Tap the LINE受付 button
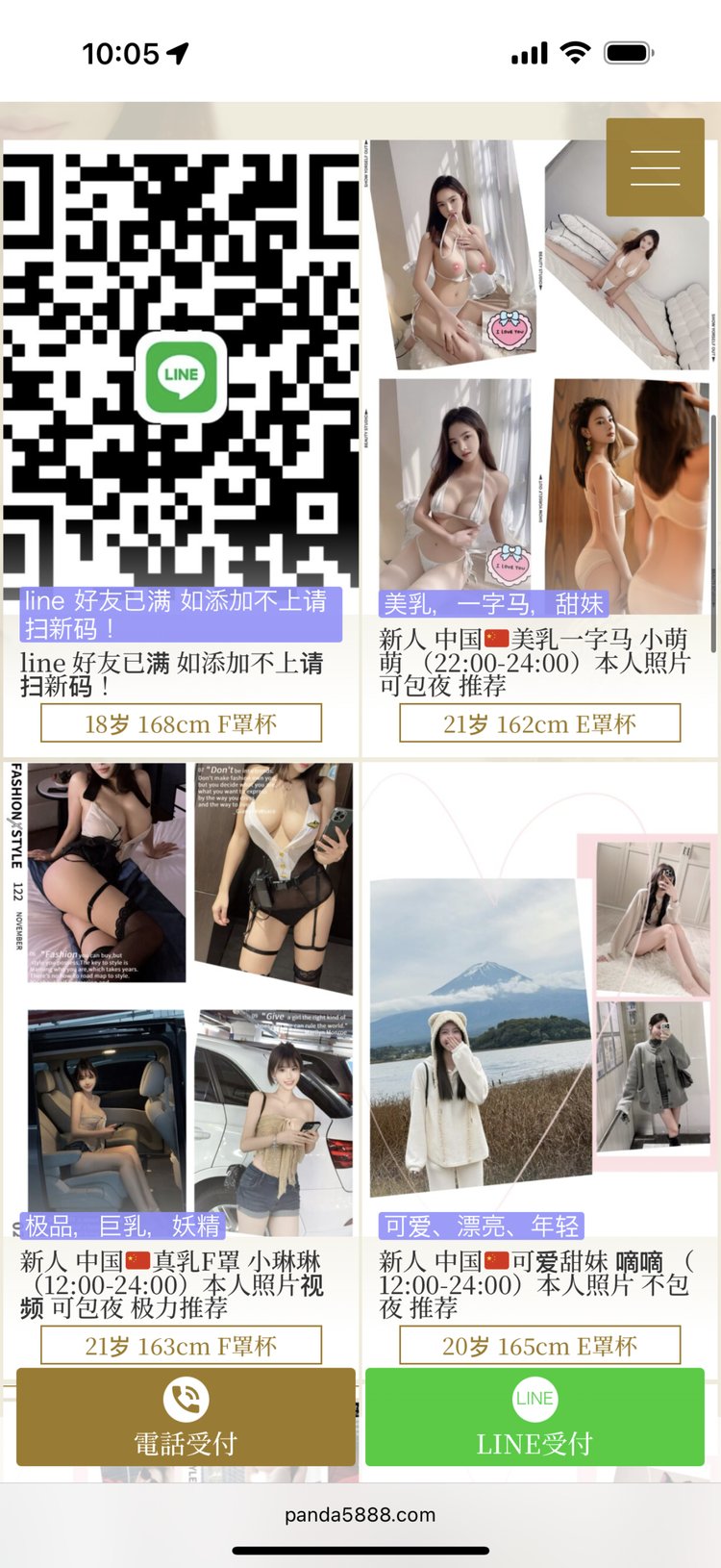Viewport: 721px width, 1568px height. coord(535,1417)
